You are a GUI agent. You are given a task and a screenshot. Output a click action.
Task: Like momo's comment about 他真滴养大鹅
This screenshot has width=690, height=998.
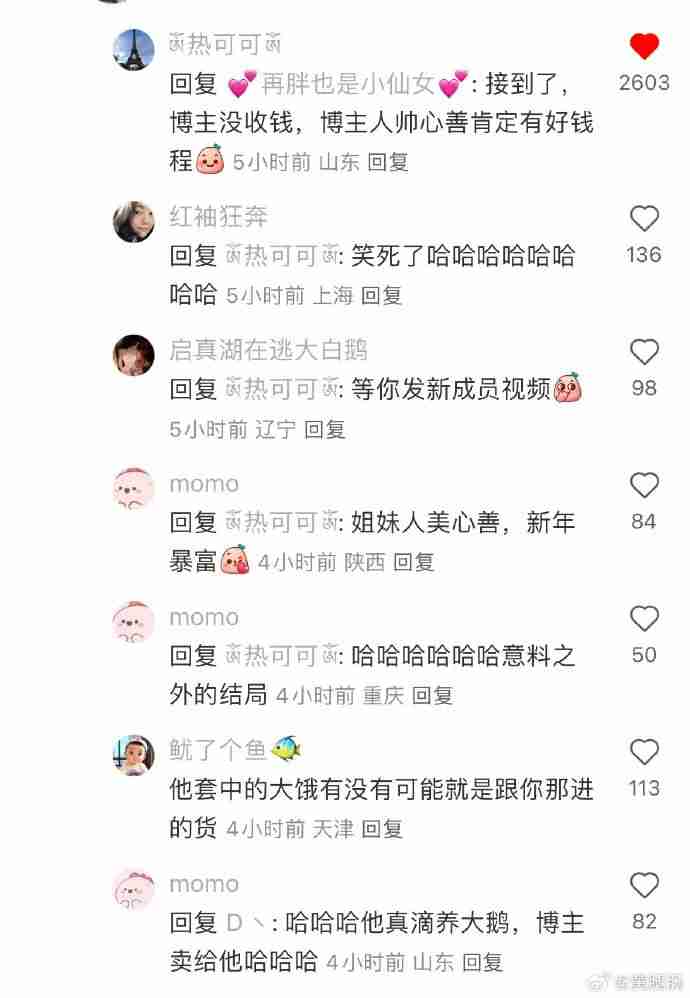644,886
